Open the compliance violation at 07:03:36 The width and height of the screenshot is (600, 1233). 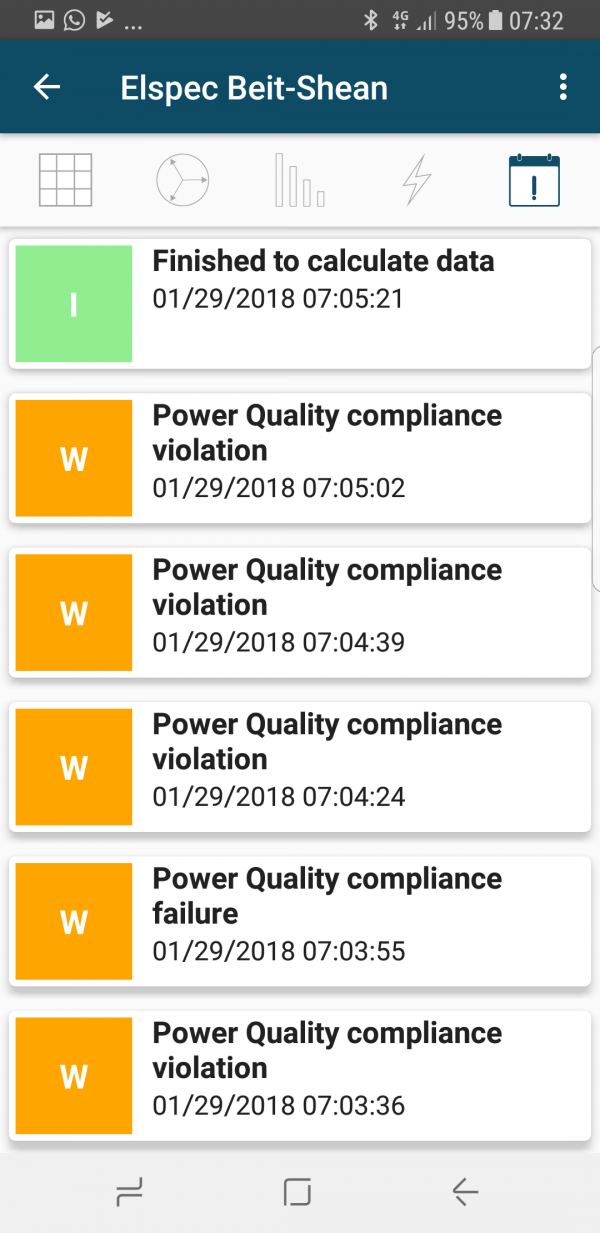point(300,1075)
